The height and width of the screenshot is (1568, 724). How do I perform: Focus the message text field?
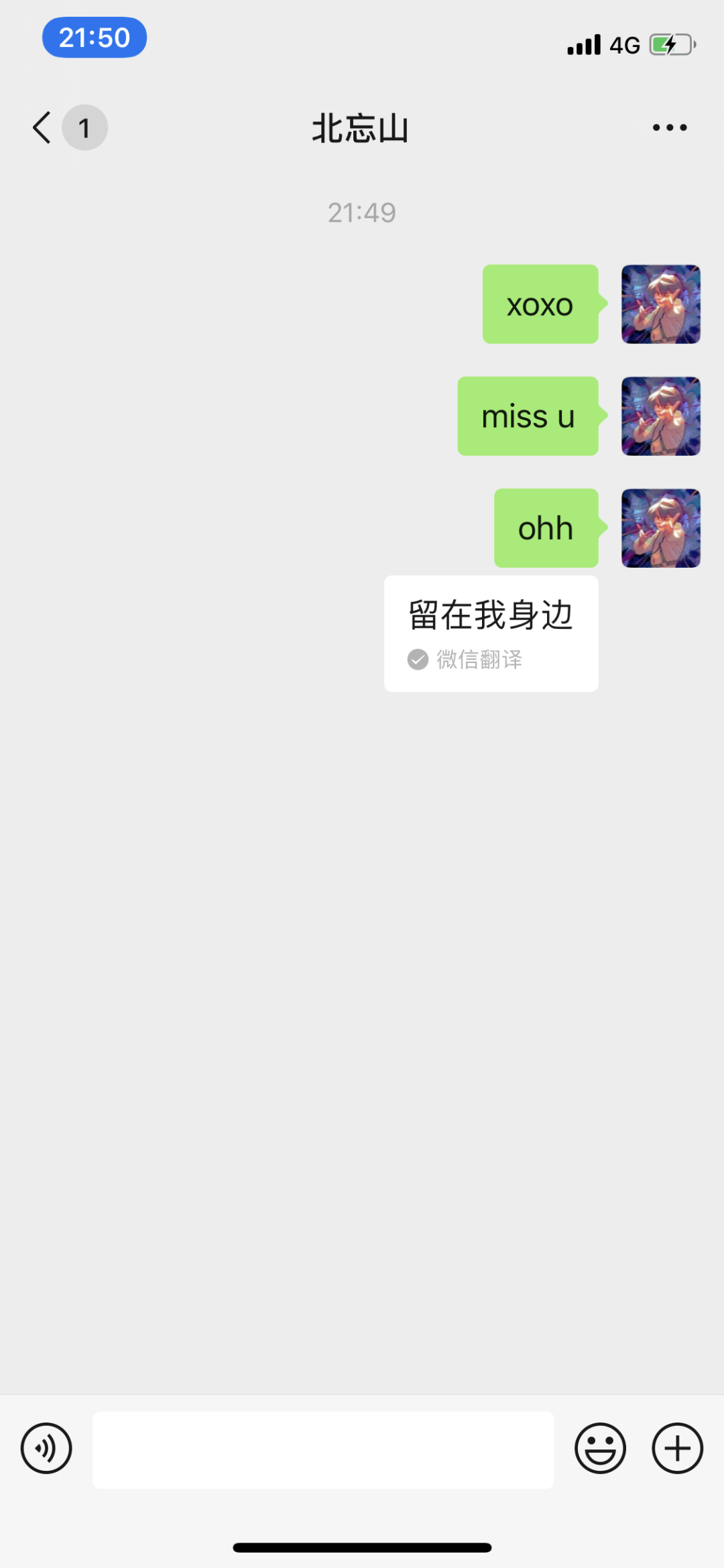click(323, 1449)
